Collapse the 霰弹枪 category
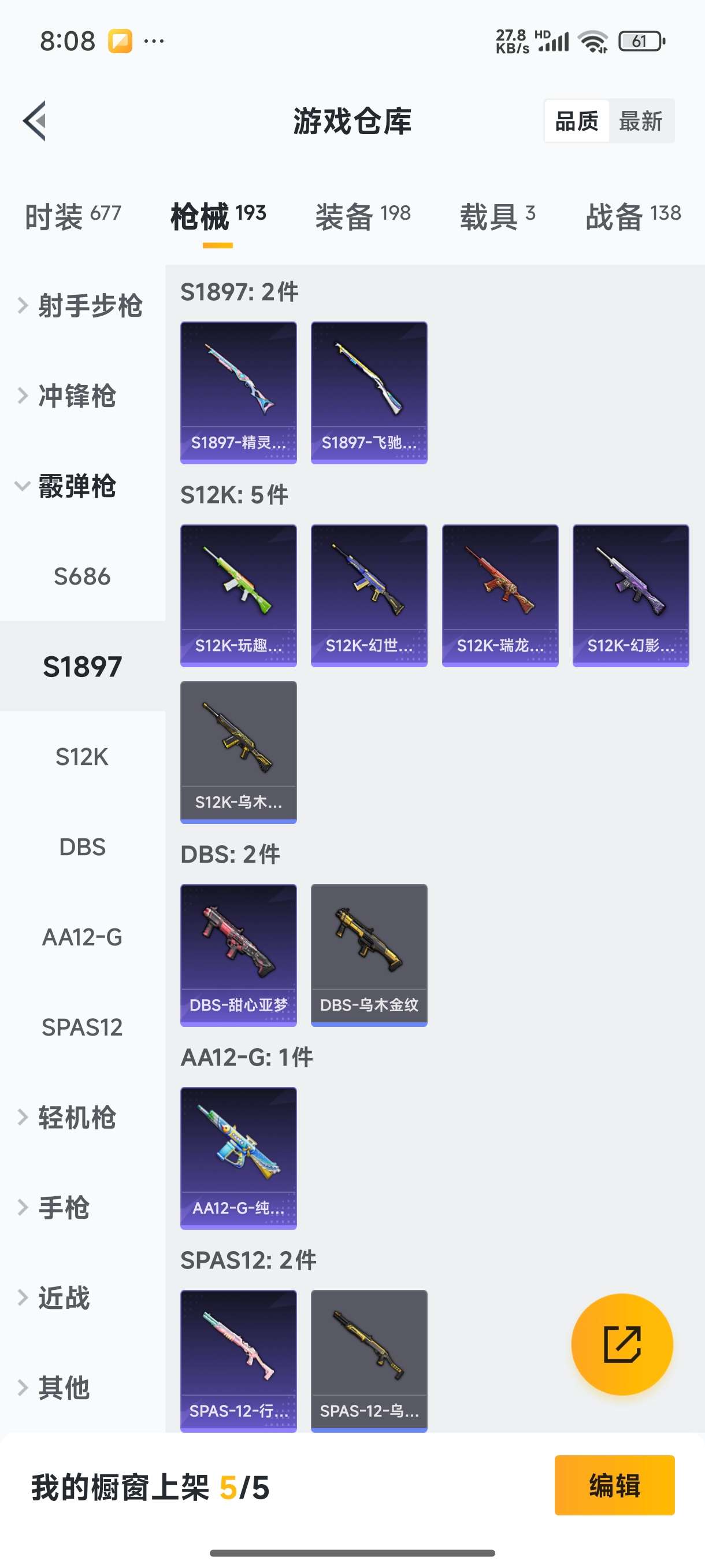The image size is (705, 1568). [x=76, y=486]
